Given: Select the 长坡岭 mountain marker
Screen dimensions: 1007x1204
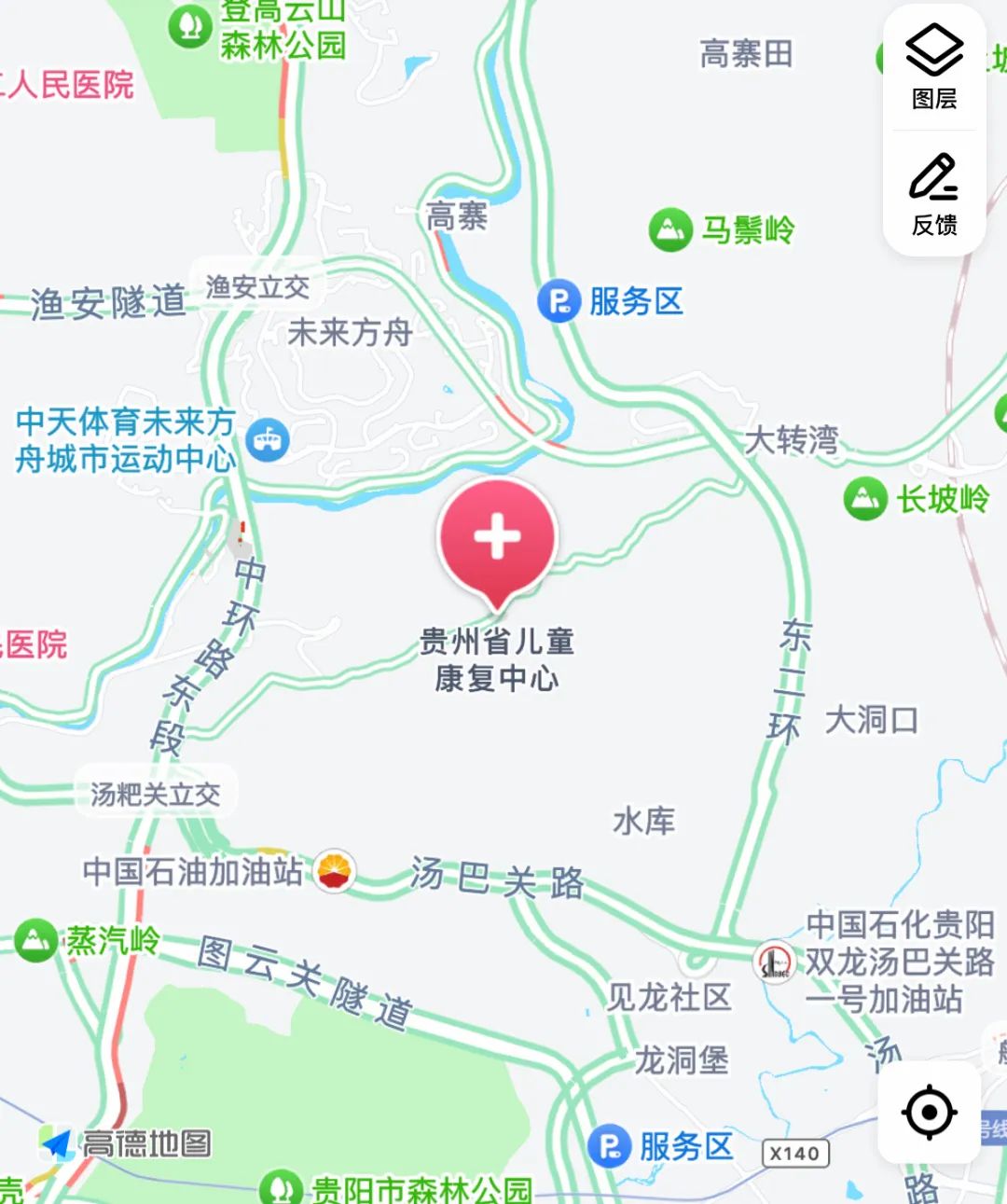Looking at the screenshot, I should click(x=865, y=499).
